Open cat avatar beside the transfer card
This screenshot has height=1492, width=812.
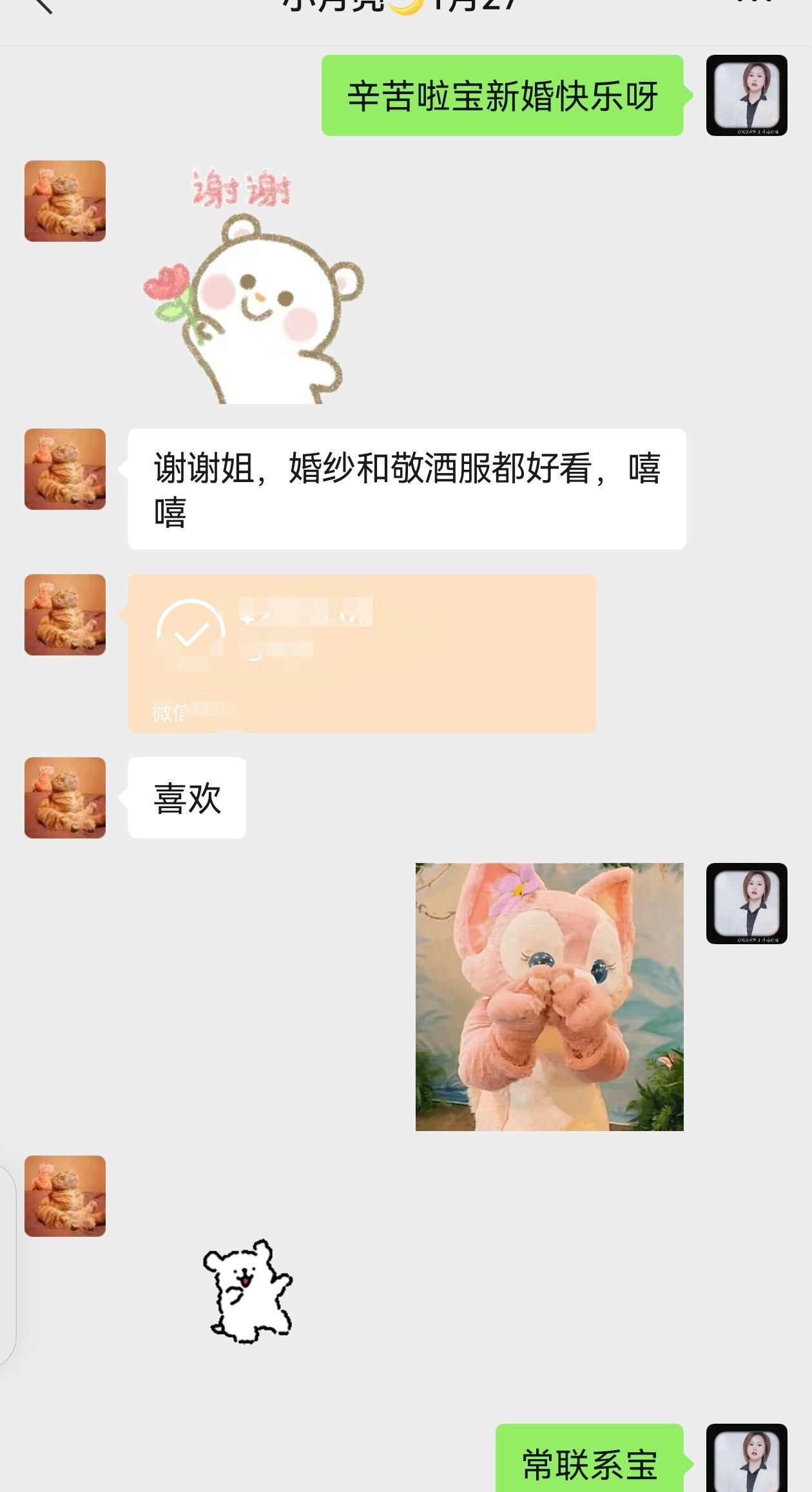point(65,615)
